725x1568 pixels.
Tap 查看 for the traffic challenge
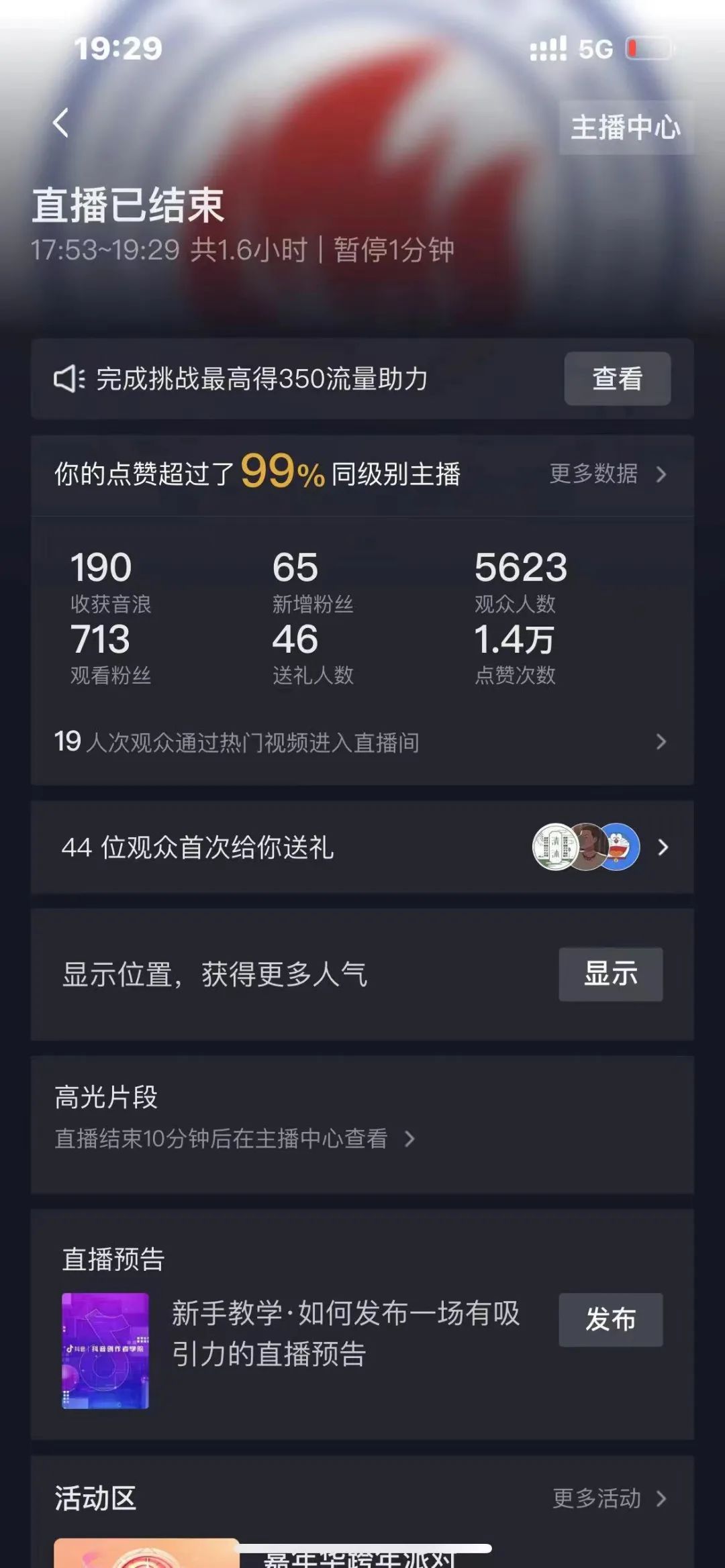[617, 379]
